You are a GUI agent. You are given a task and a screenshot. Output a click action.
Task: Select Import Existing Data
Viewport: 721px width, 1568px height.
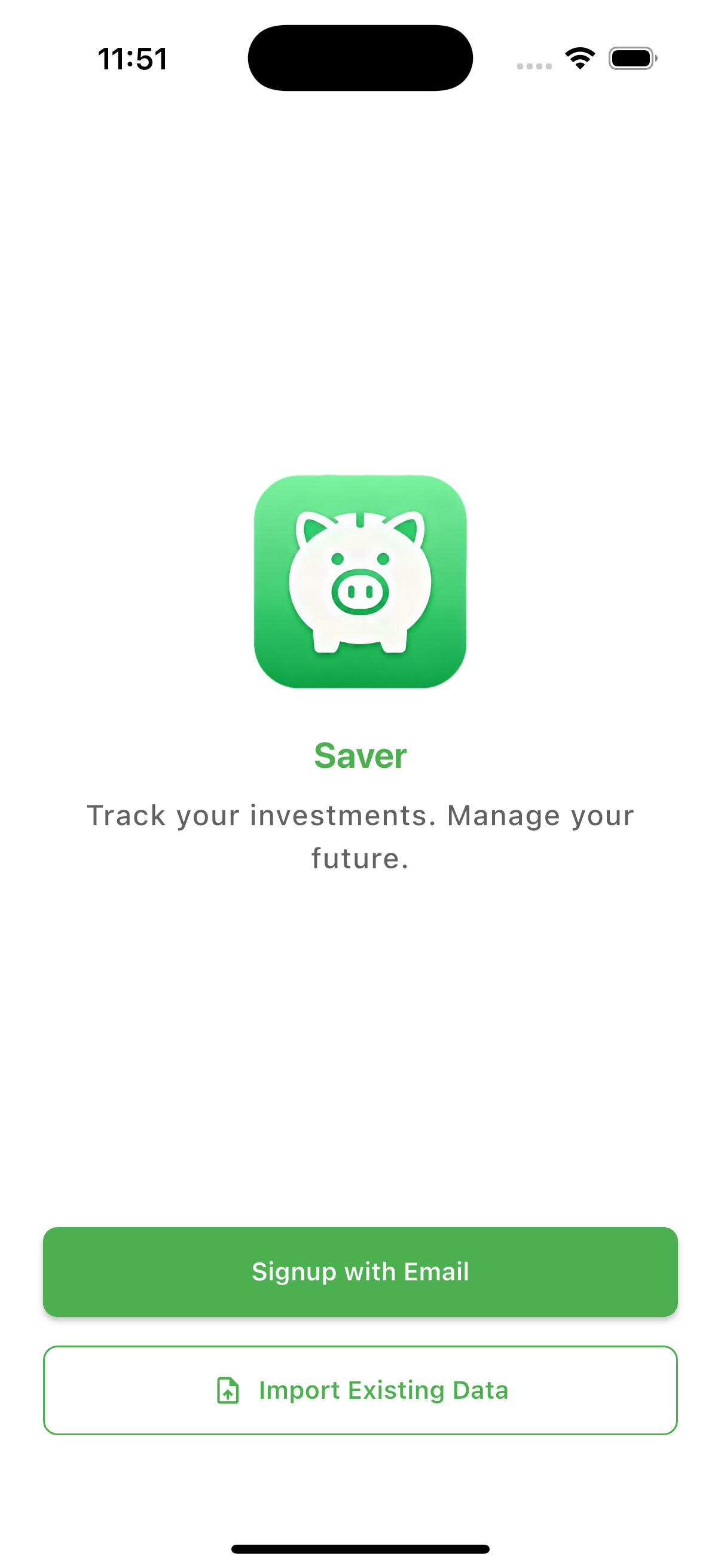360,1390
